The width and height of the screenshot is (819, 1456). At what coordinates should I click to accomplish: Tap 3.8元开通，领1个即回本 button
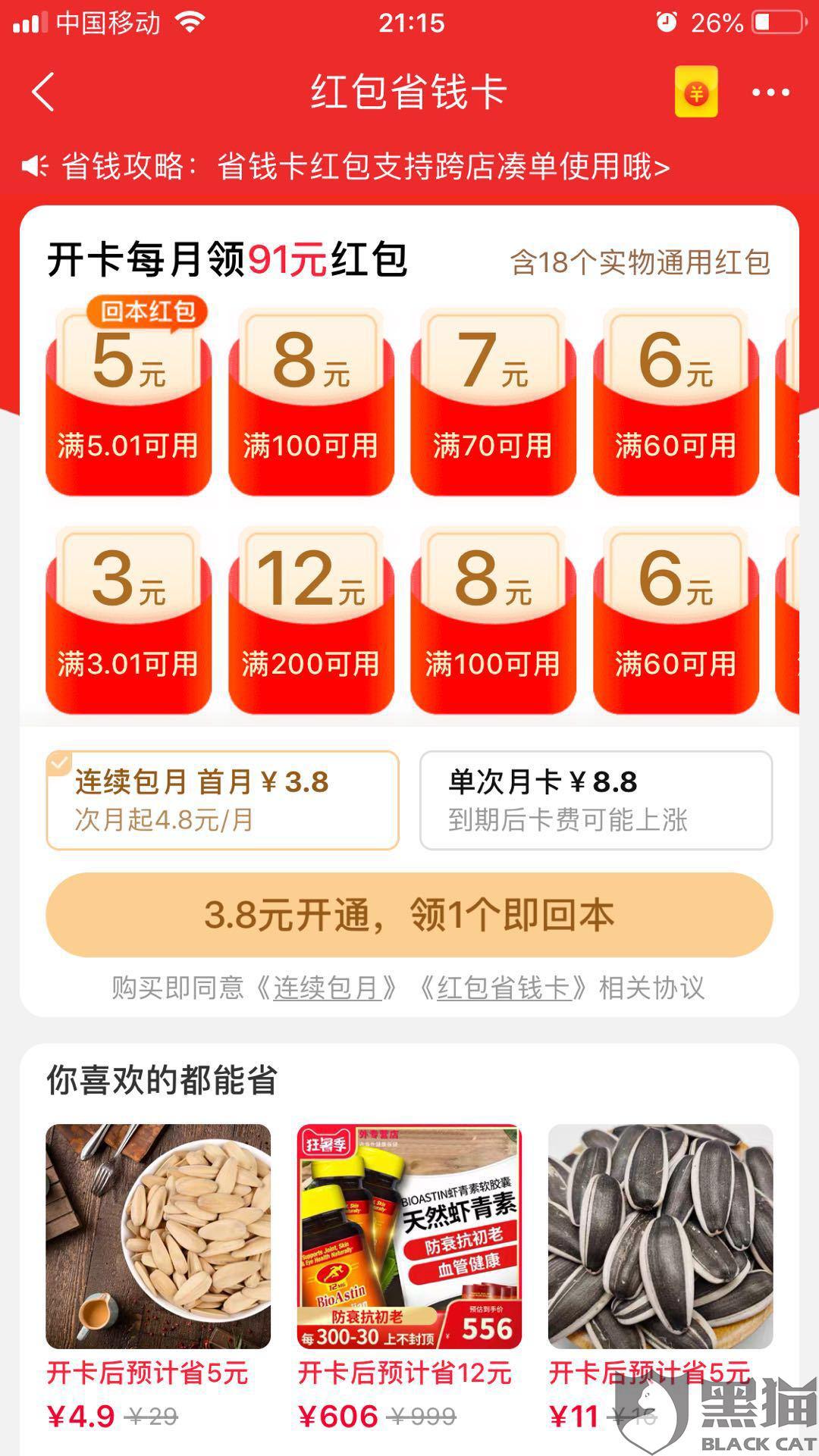click(x=409, y=915)
